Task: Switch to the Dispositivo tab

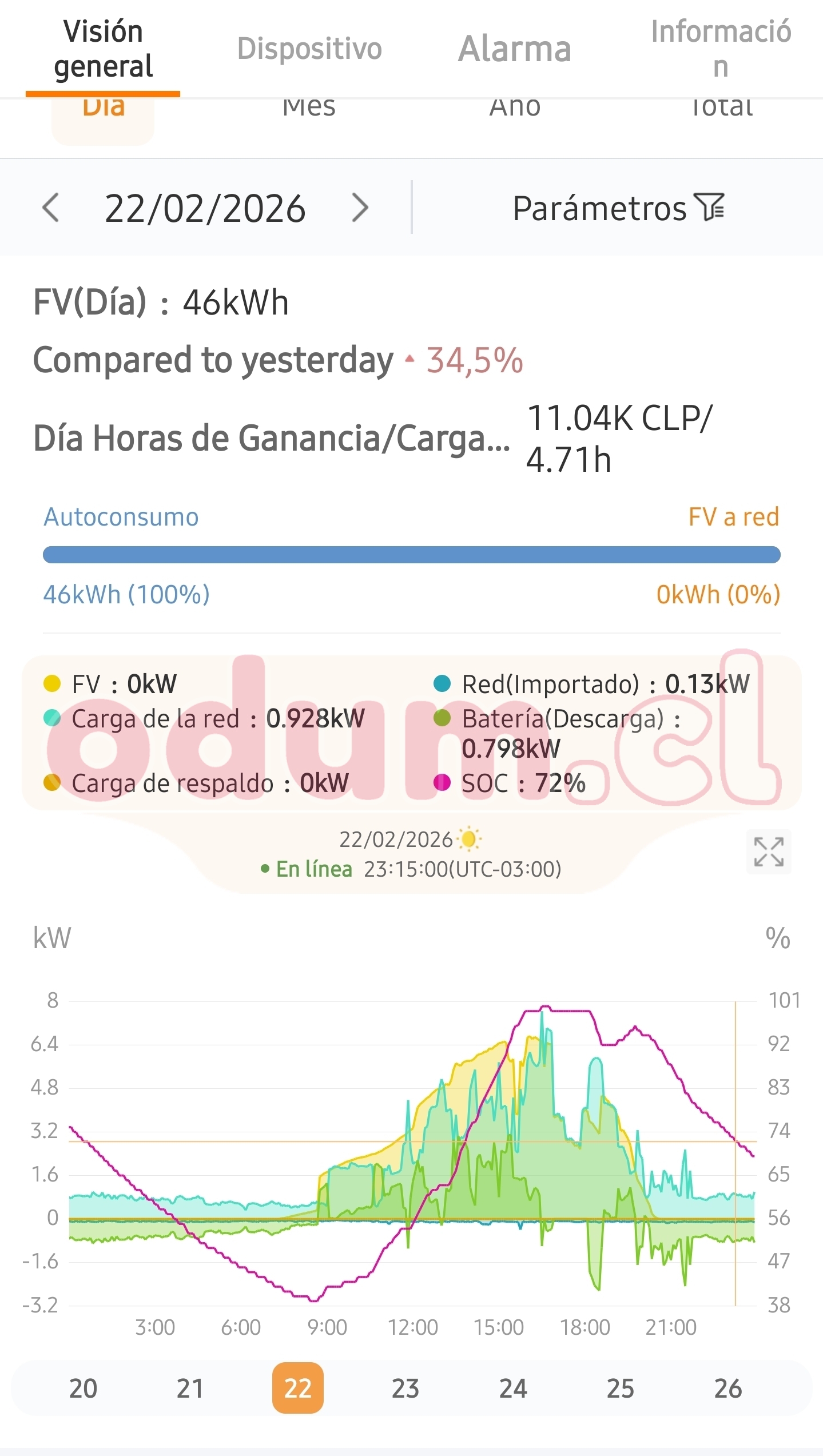Action: pos(309,49)
